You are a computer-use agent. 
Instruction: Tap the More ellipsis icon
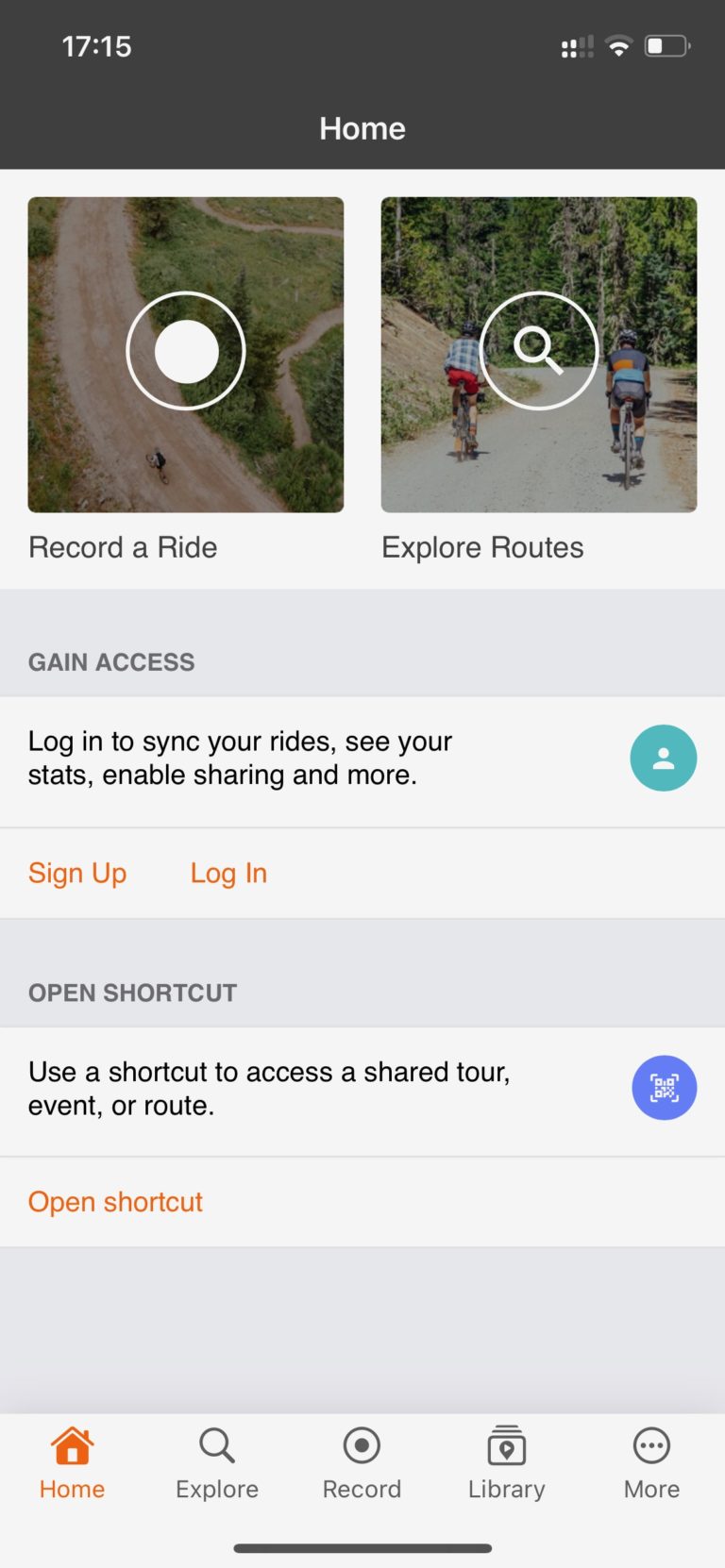(650, 1444)
